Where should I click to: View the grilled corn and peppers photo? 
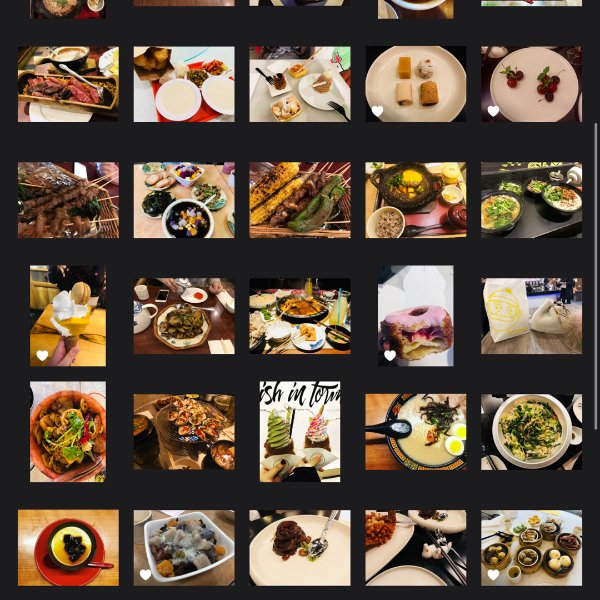pos(299,200)
